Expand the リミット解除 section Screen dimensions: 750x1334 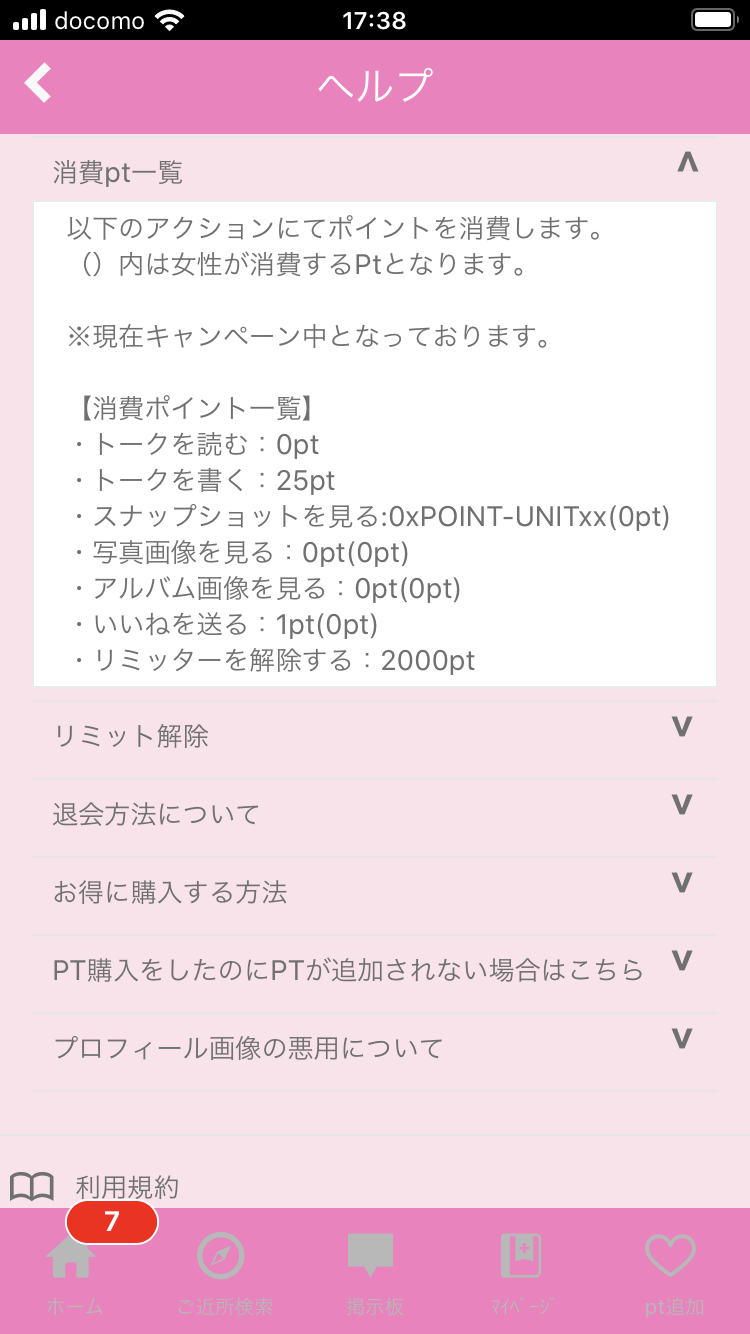pos(375,737)
